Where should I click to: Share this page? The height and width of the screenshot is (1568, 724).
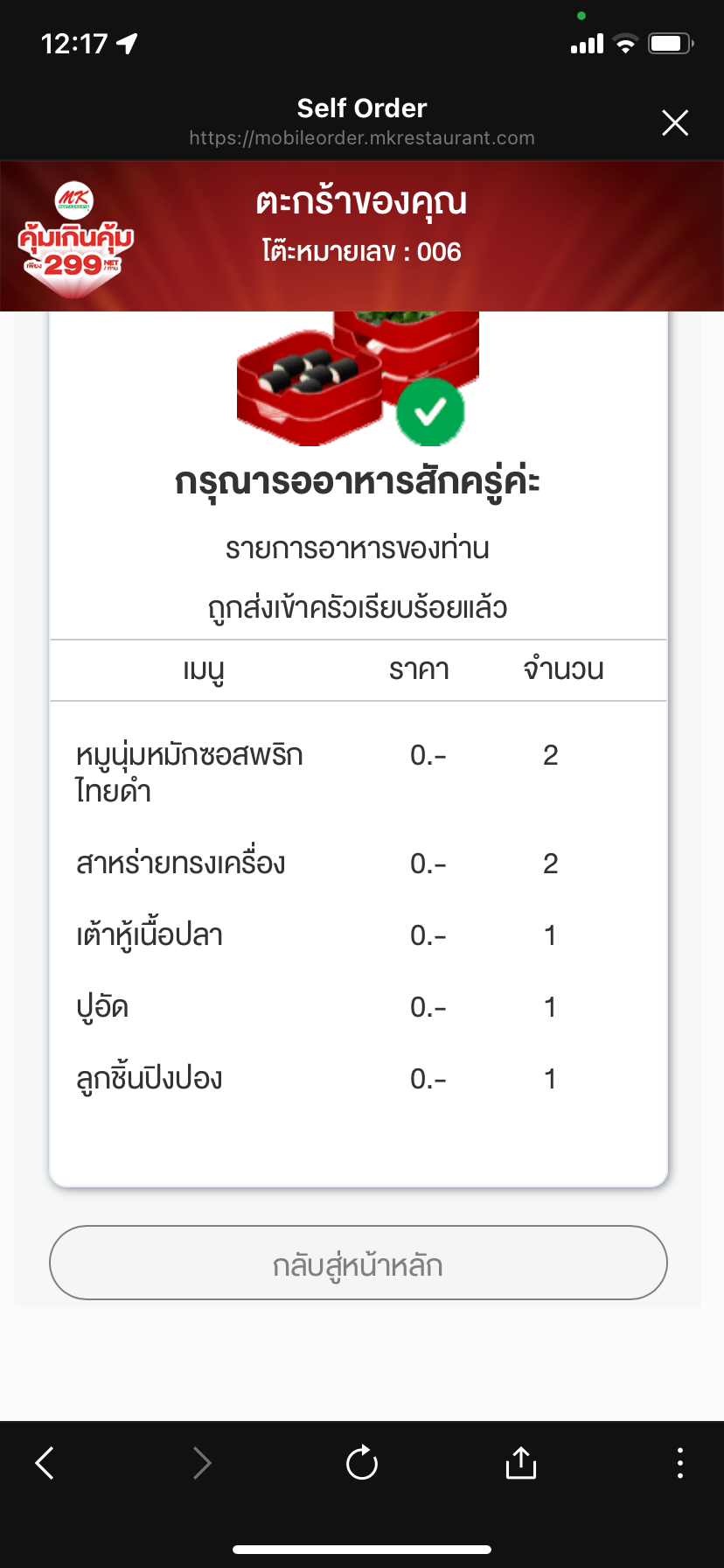pyautogui.click(x=520, y=1462)
